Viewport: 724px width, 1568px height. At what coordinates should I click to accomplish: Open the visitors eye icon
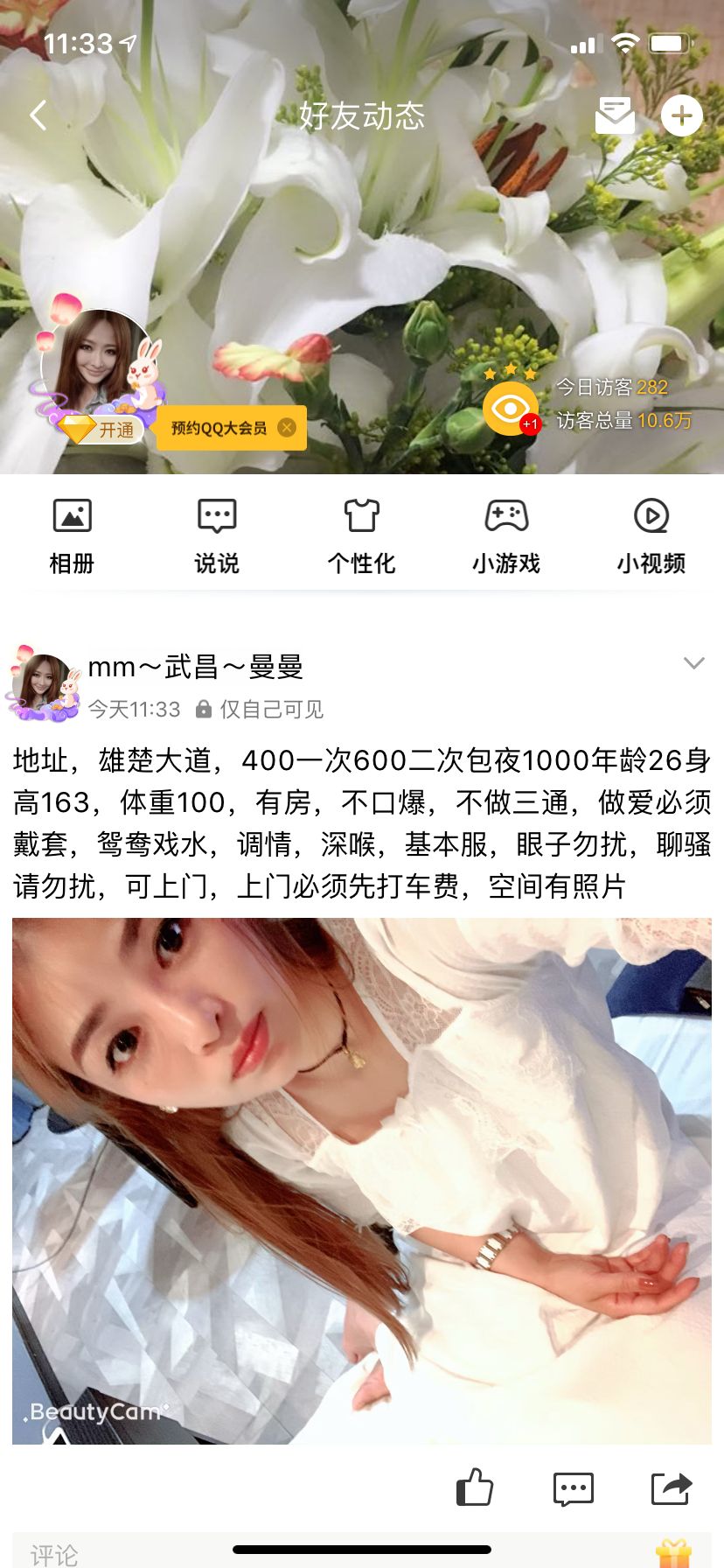tap(510, 409)
